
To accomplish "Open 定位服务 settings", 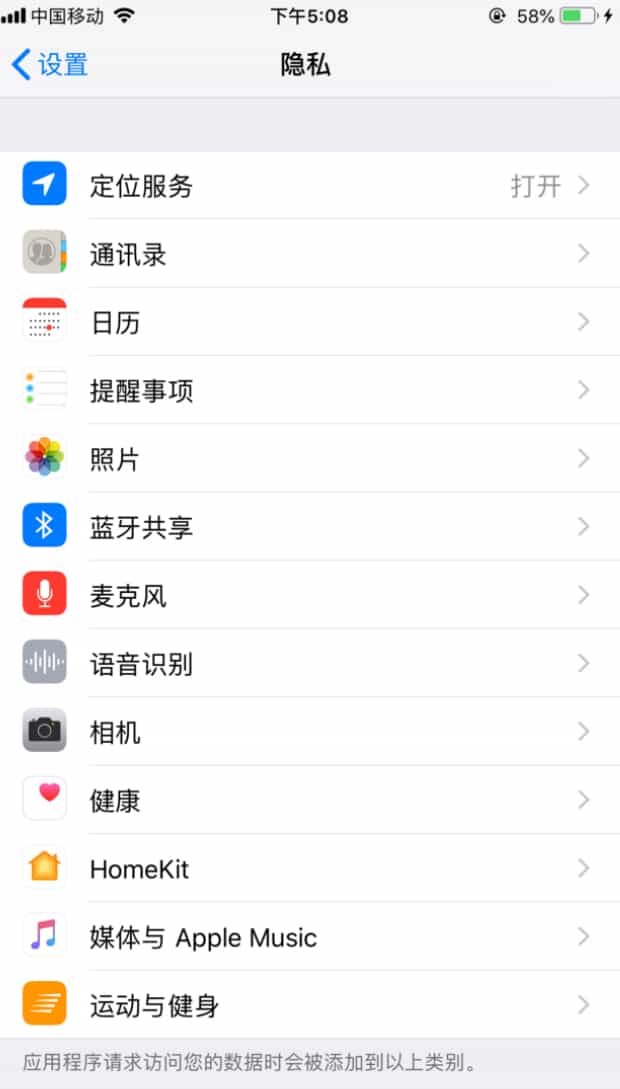I will [x=310, y=185].
